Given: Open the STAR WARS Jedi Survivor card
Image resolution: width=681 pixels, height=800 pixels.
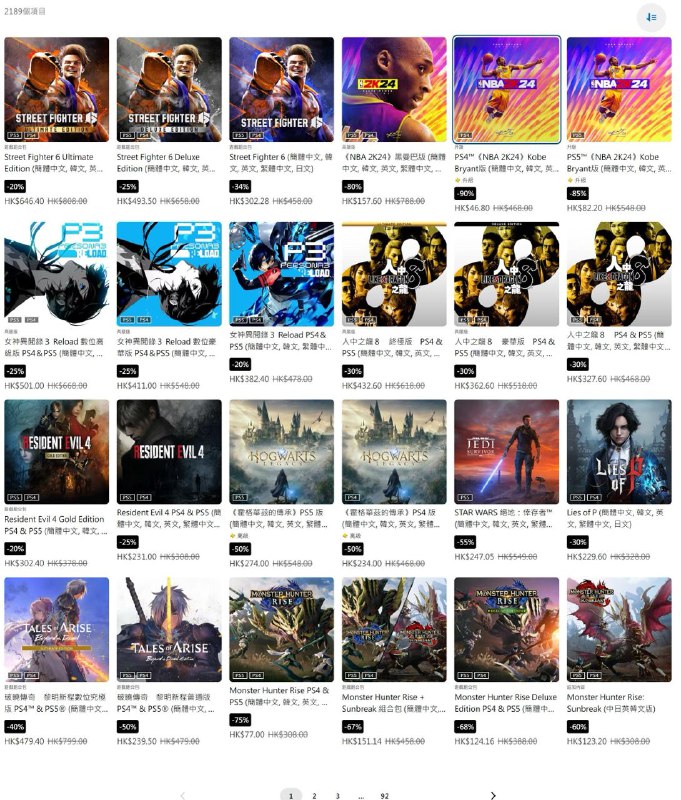Looking at the screenshot, I should pyautogui.click(x=506, y=452).
